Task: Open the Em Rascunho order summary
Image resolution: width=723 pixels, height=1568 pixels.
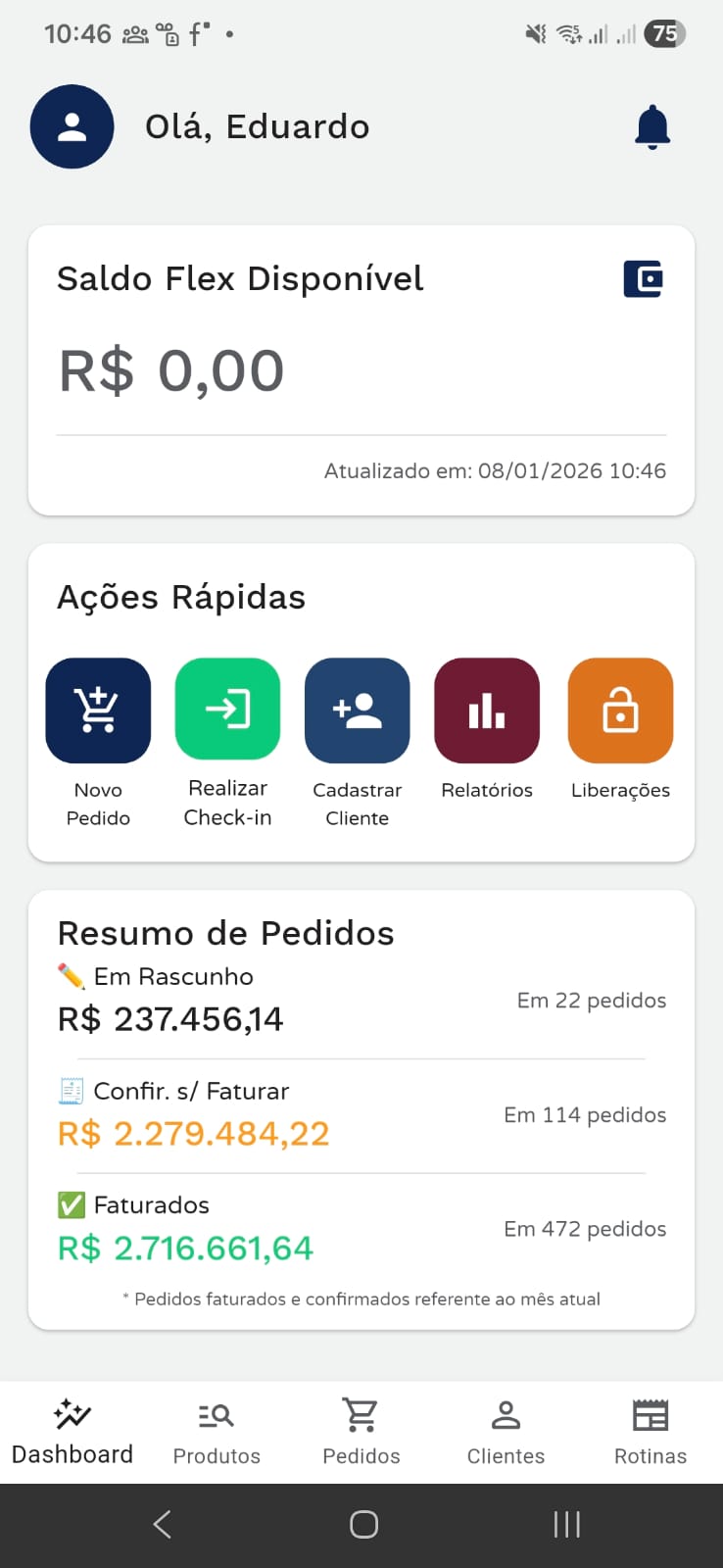Action: click(169, 998)
